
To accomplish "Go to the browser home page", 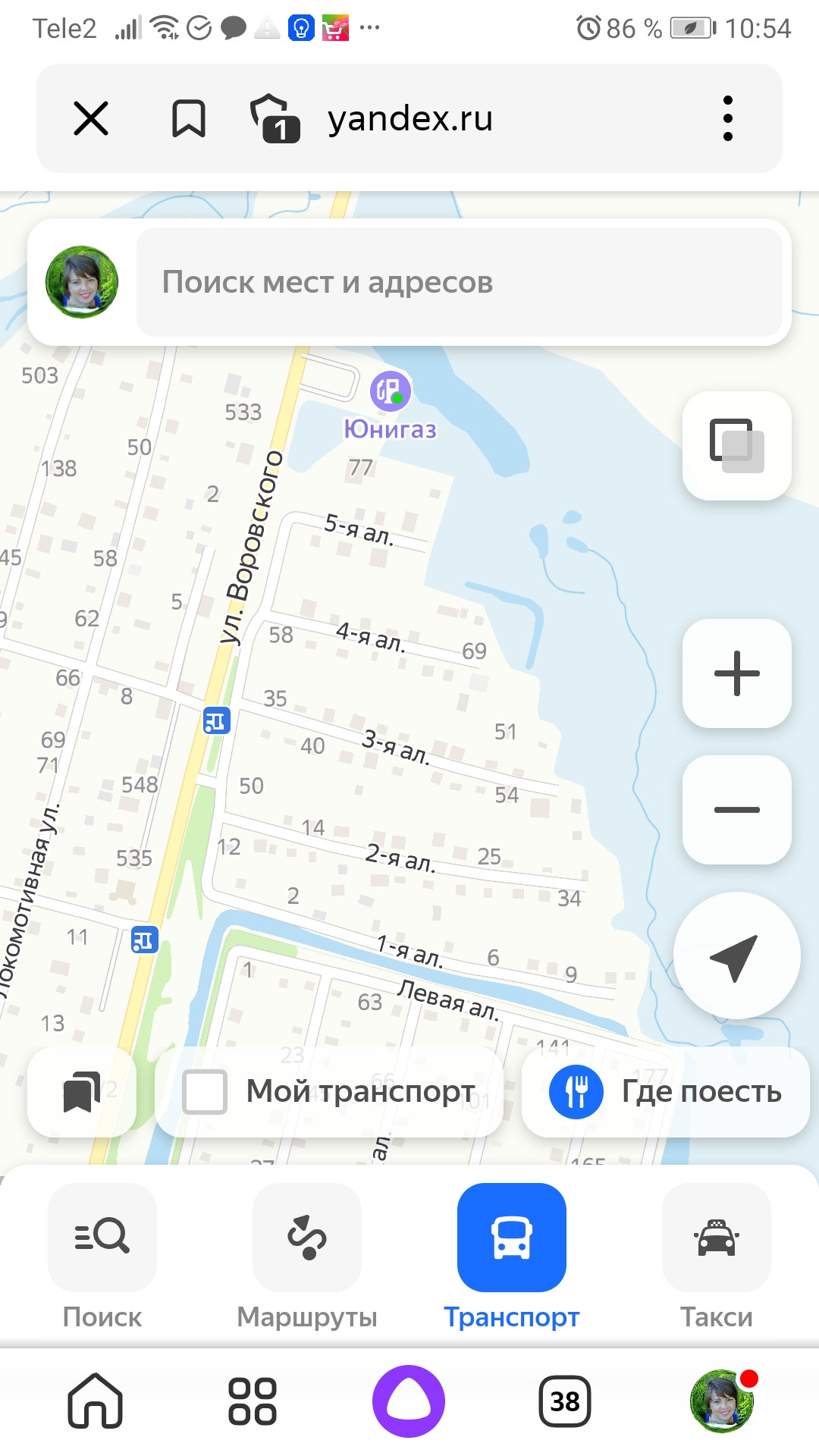I will point(96,1401).
